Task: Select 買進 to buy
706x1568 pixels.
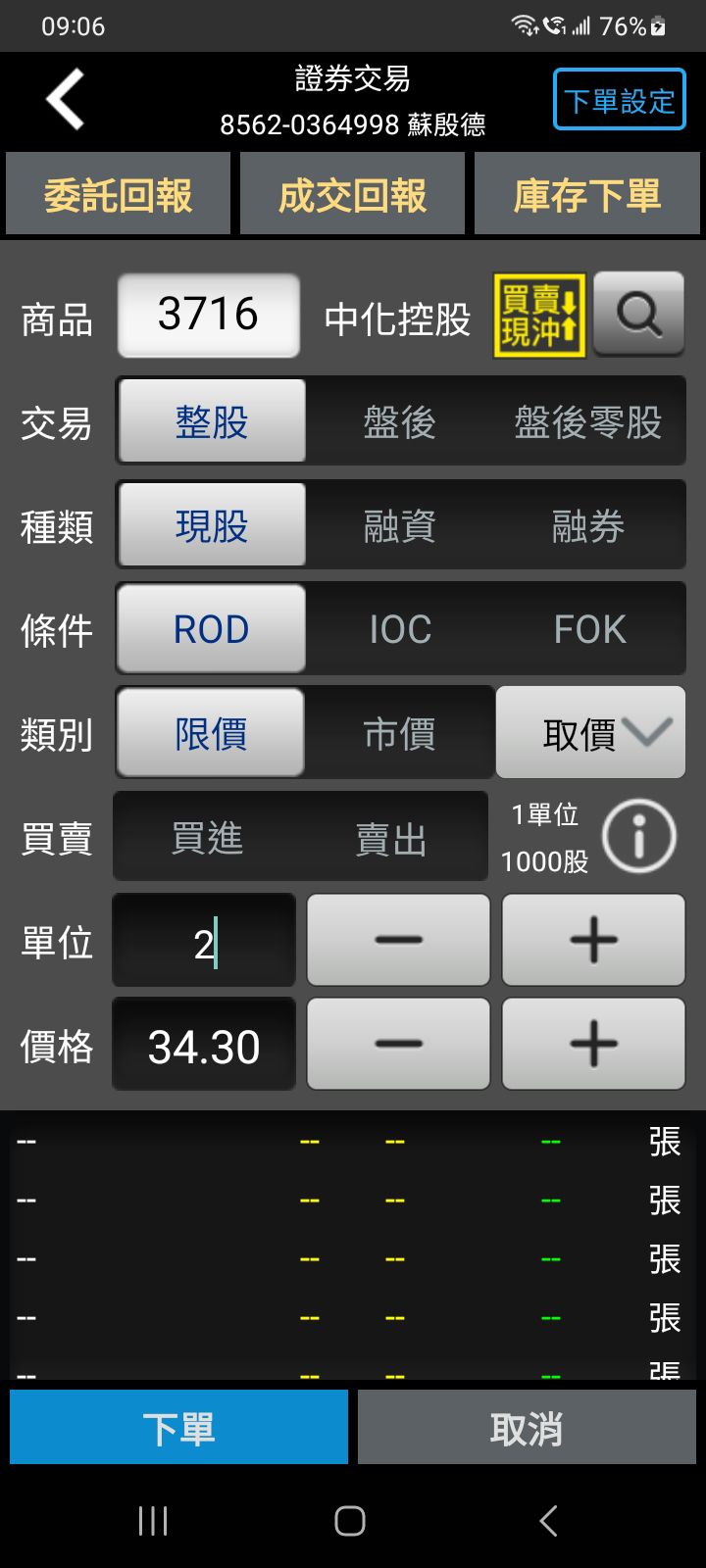Action: tap(207, 838)
